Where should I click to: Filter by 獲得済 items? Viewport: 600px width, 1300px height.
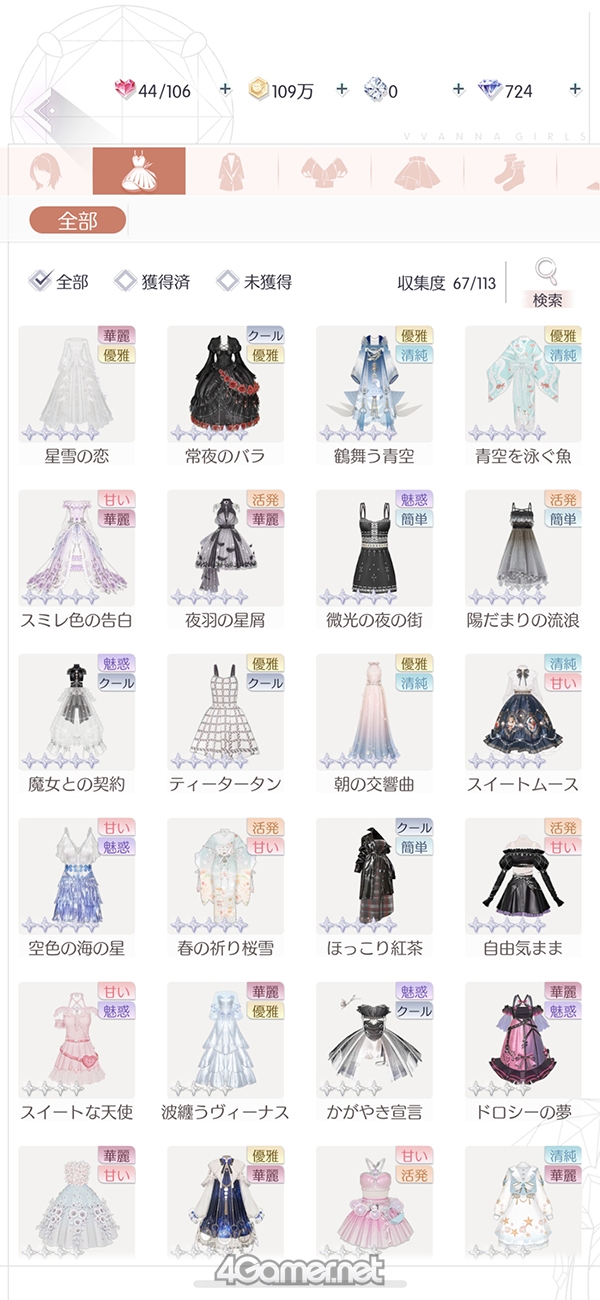(x=152, y=282)
